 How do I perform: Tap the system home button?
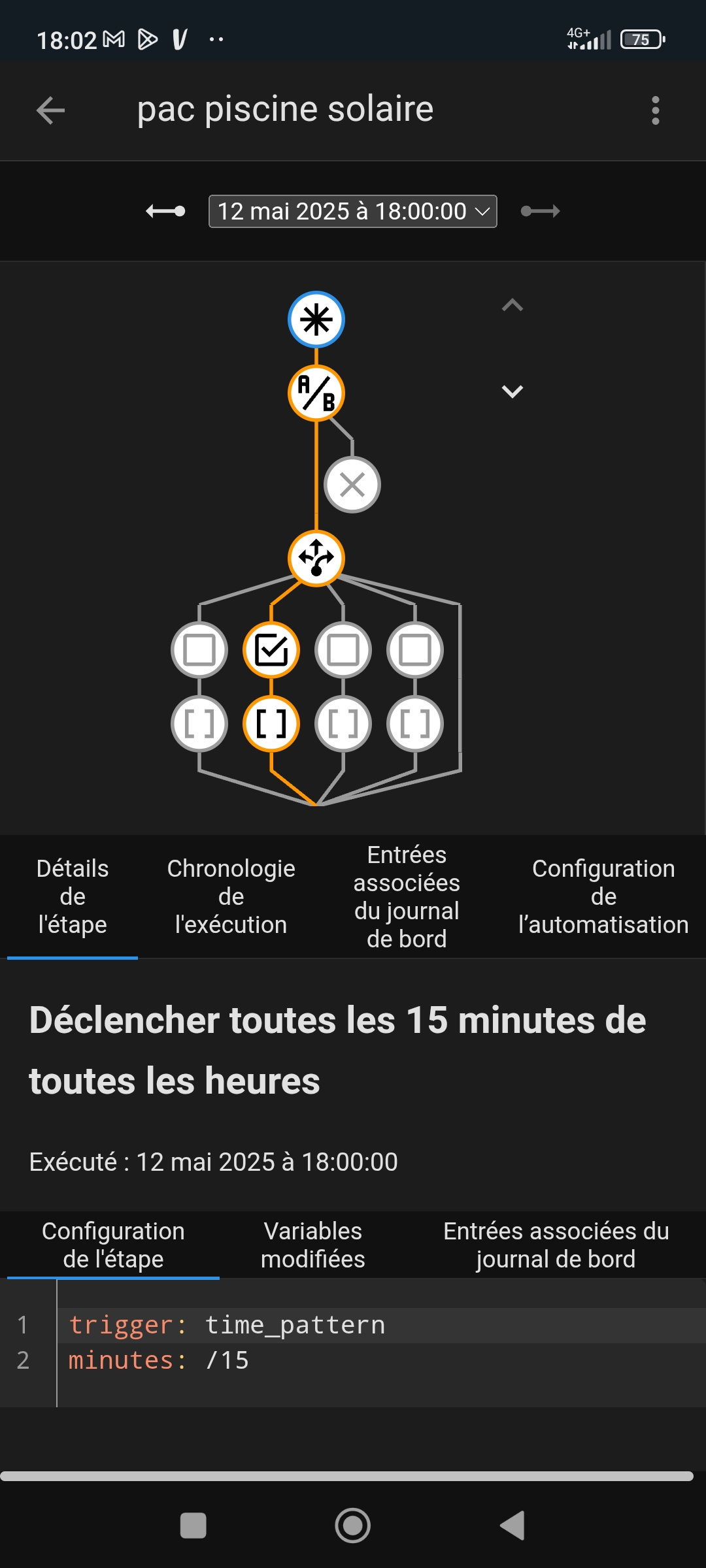pos(353,1526)
